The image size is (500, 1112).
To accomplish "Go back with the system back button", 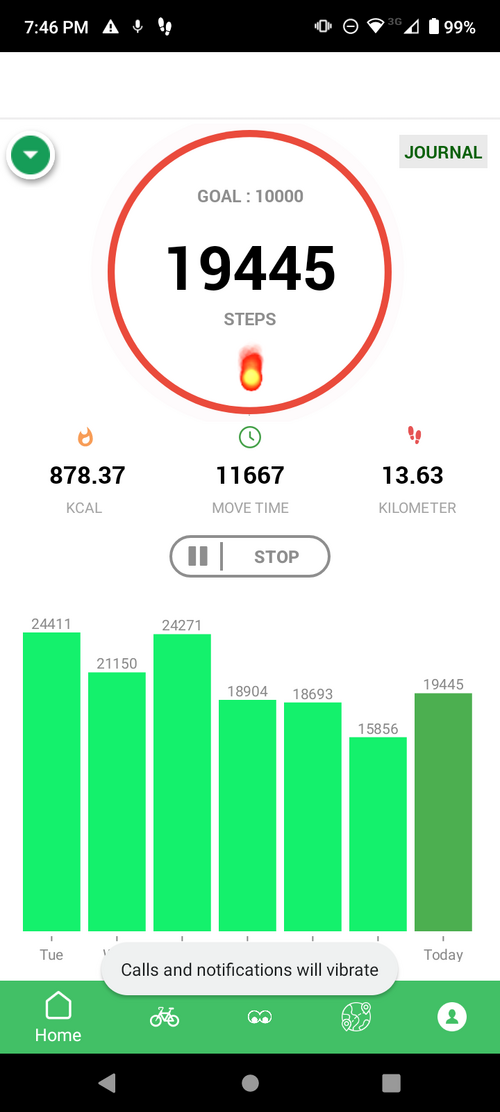I will click(107, 1082).
